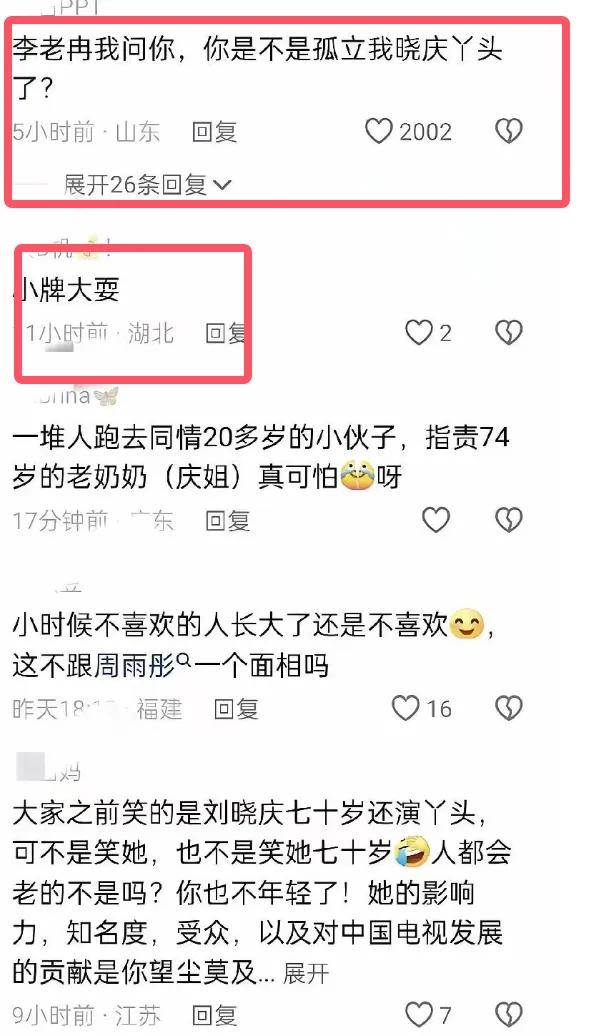Reply to the 小牌大耍 comment

point(226,332)
